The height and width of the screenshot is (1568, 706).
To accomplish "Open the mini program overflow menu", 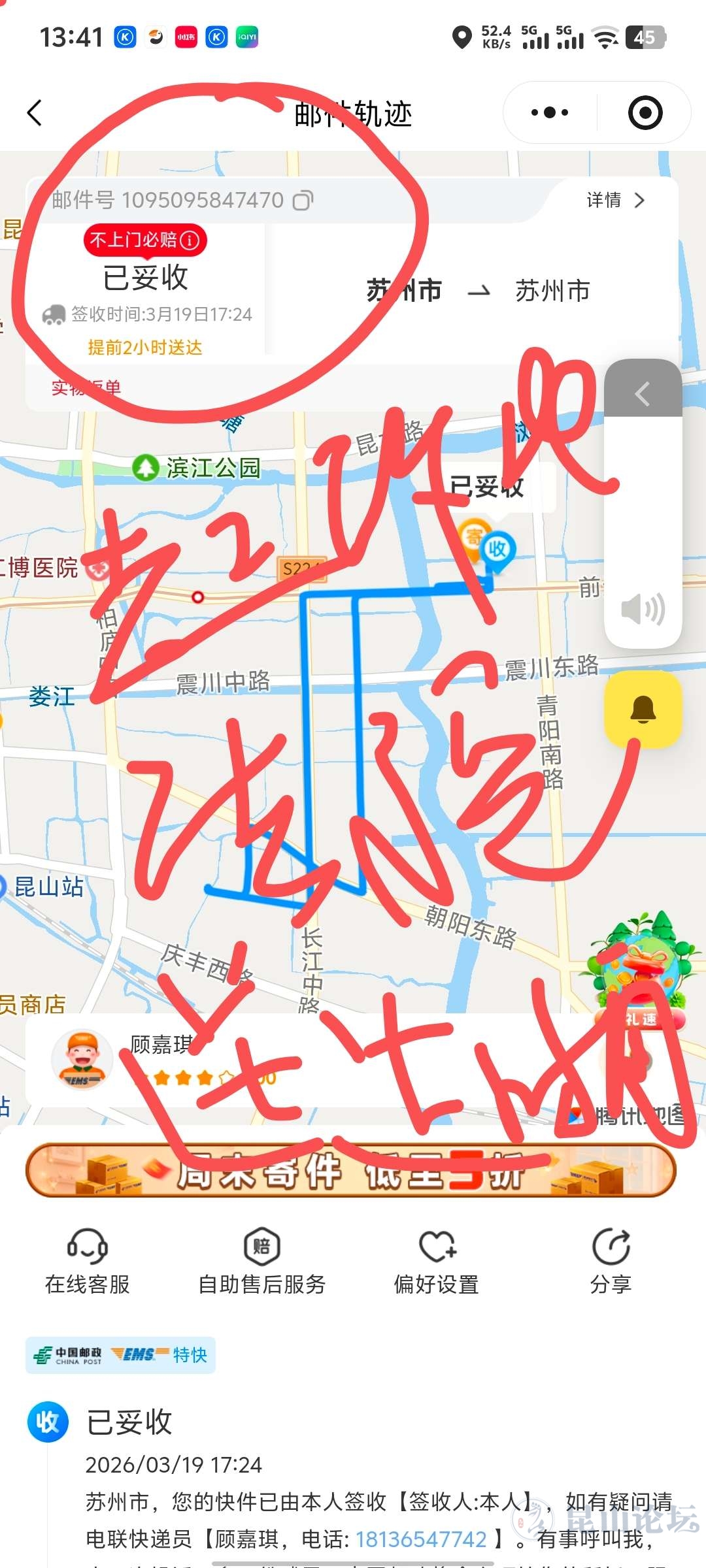I will 550,113.
